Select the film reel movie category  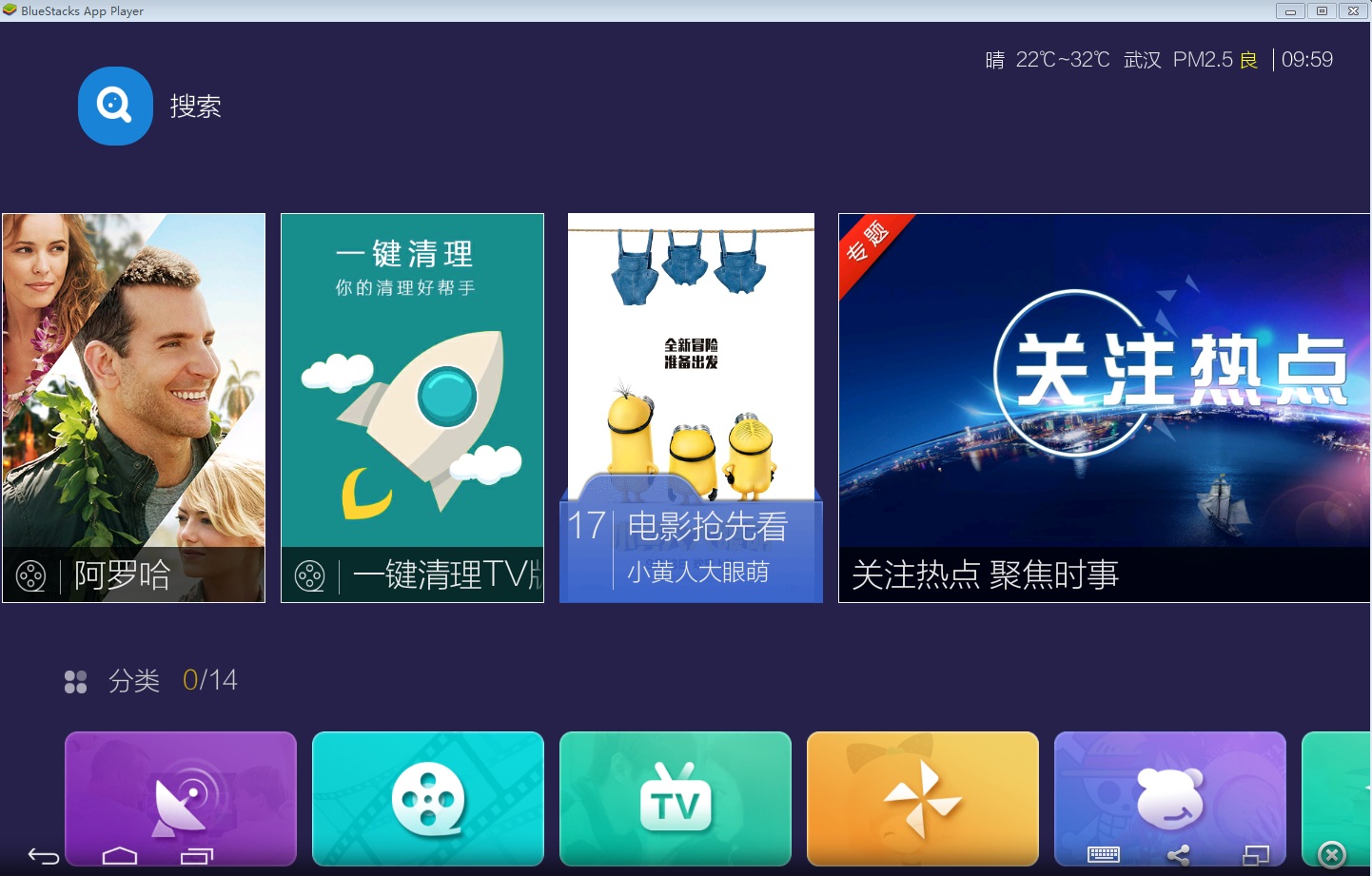pos(428,797)
